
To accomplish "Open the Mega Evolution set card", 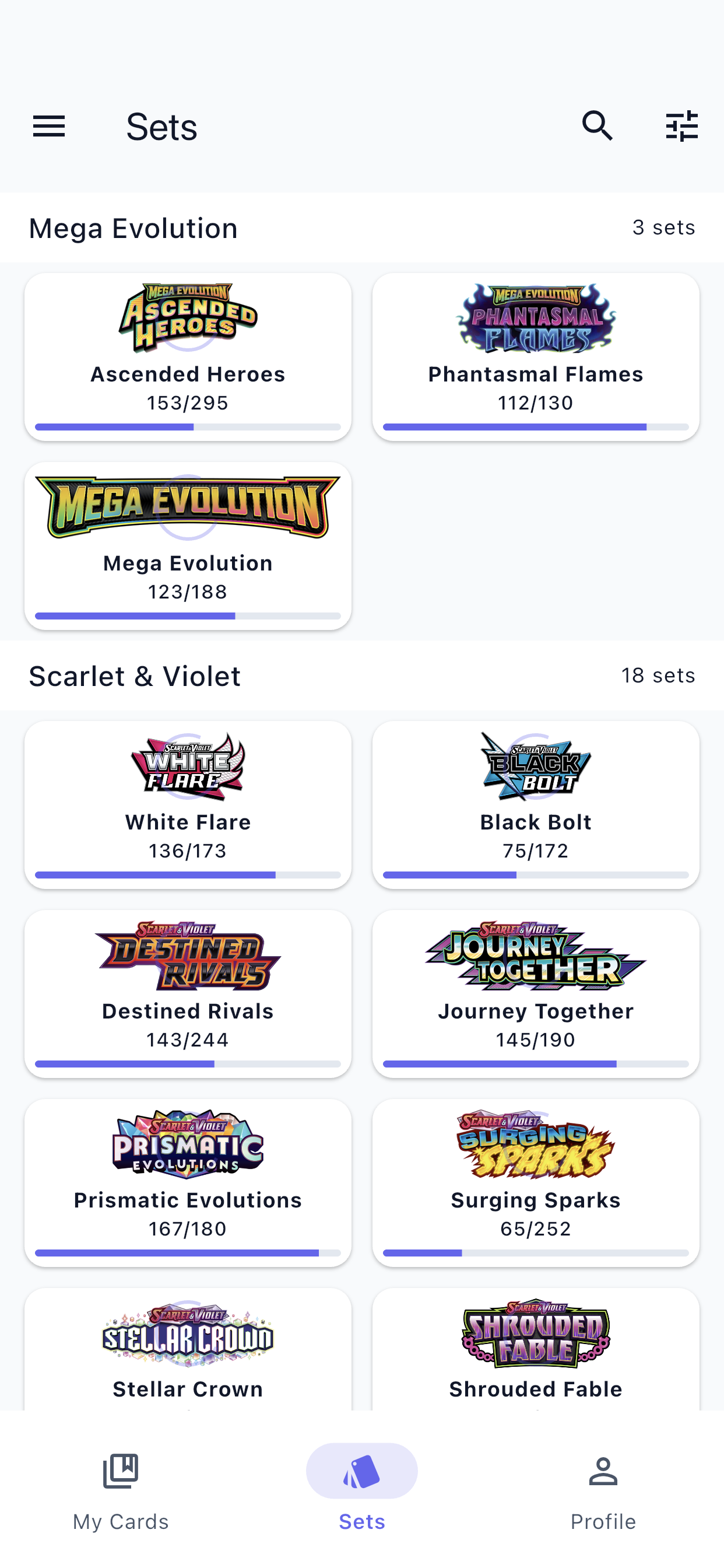I will pos(188,545).
